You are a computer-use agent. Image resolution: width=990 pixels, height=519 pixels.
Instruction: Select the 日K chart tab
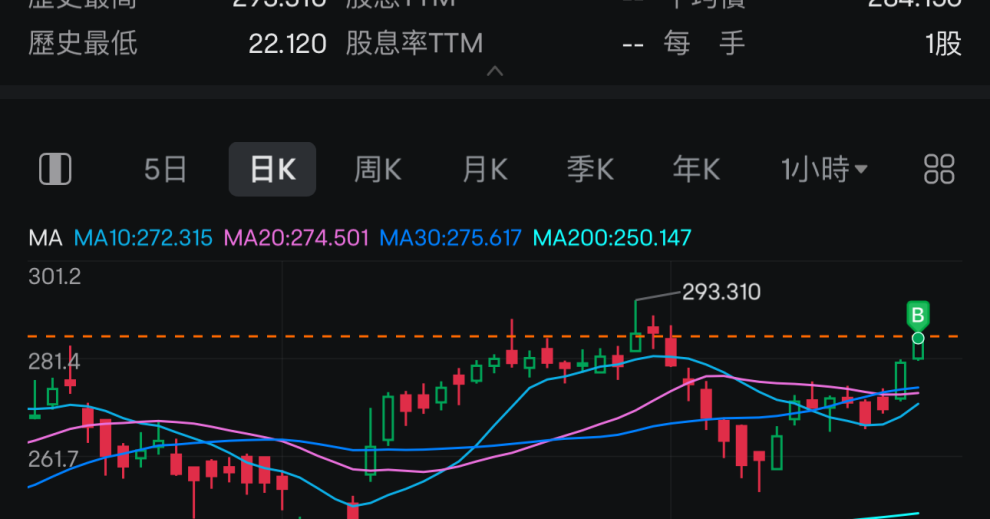272,169
